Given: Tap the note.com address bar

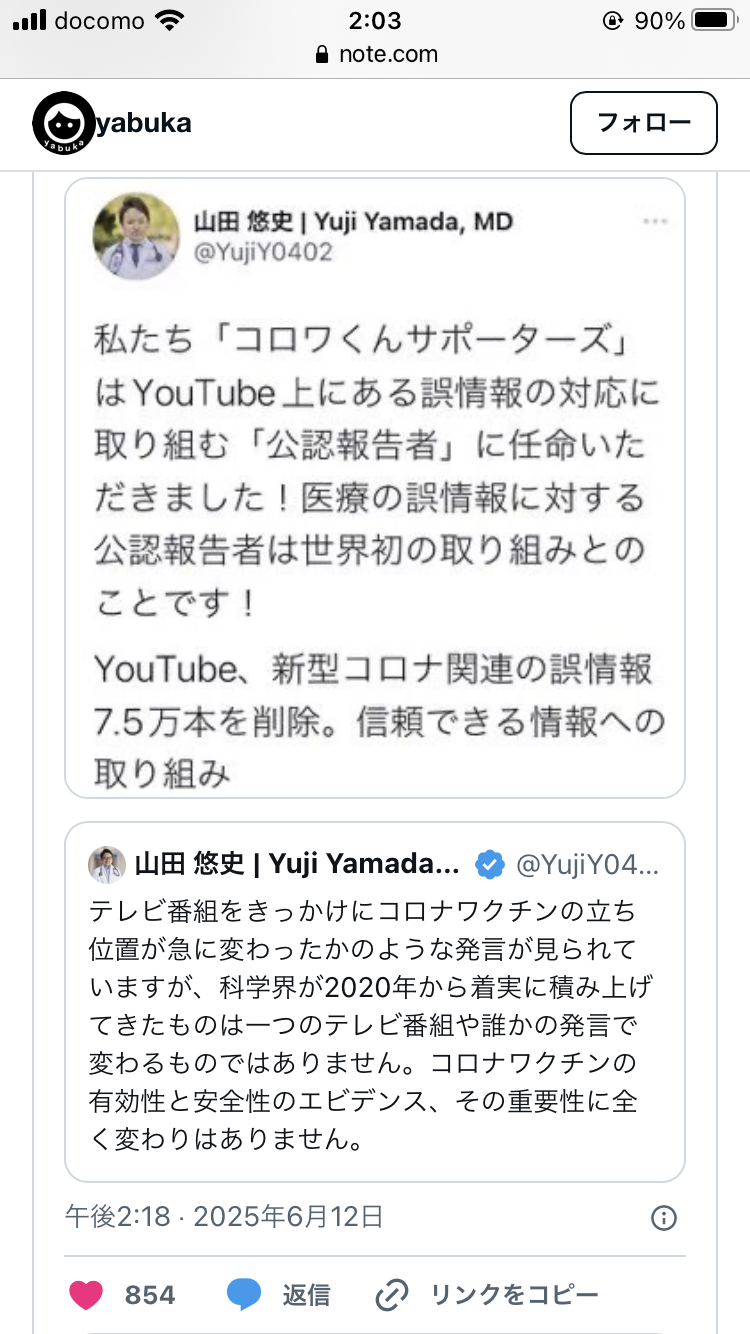Looking at the screenshot, I should (x=375, y=54).
